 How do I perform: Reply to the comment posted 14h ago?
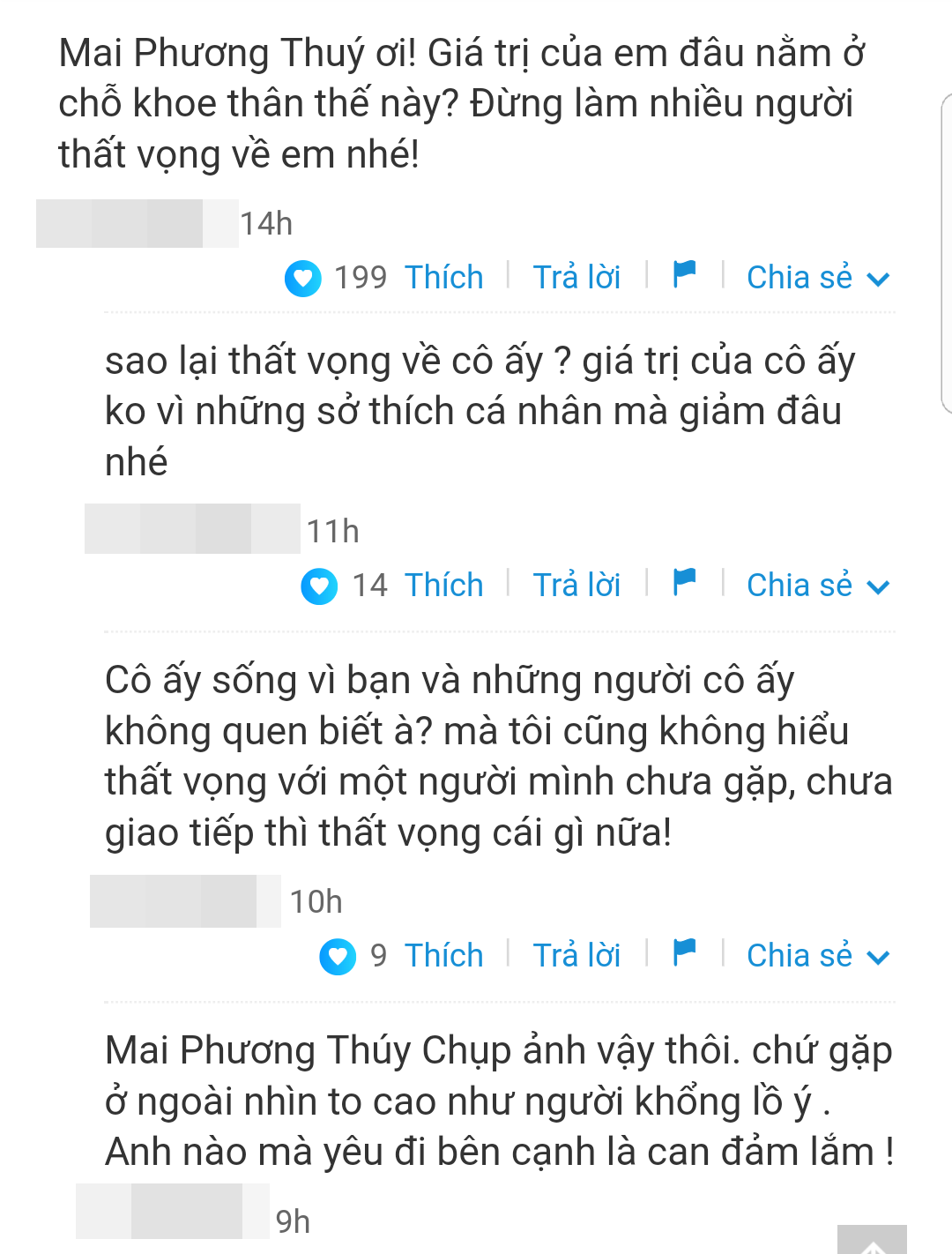[576, 278]
